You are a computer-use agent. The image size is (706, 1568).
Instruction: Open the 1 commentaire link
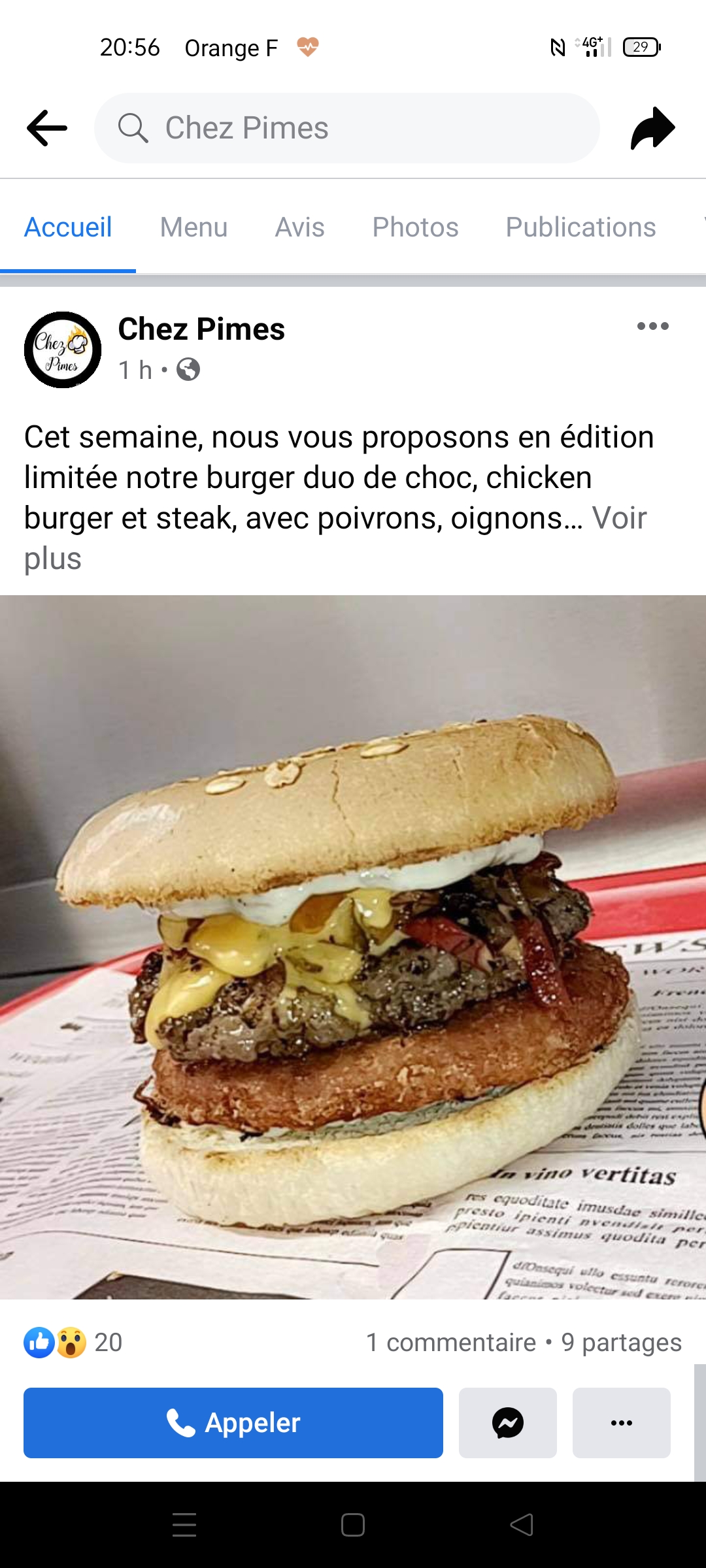[451, 1343]
